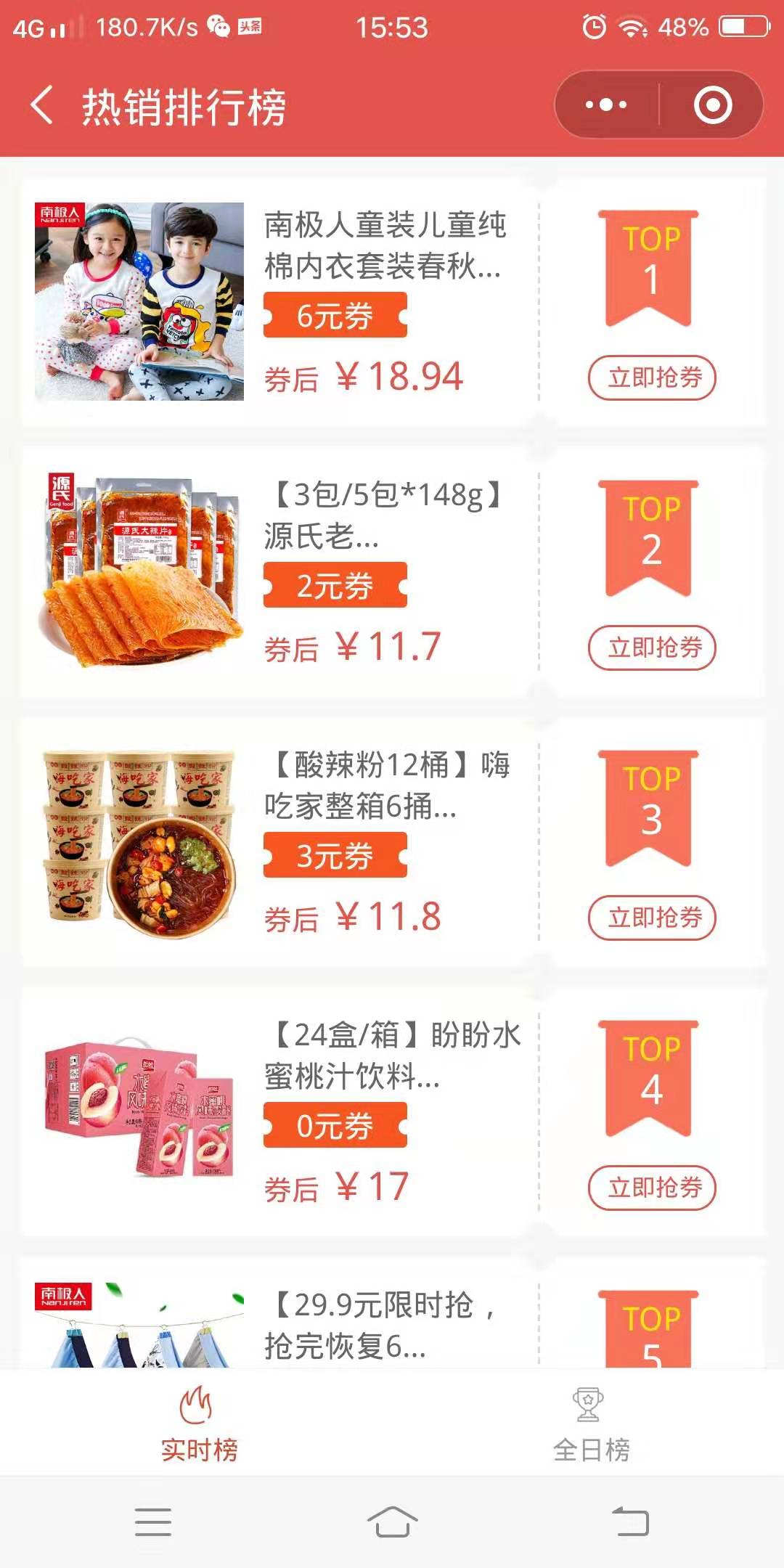
Task: Tap the system home button
Action: click(x=392, y=1522)
